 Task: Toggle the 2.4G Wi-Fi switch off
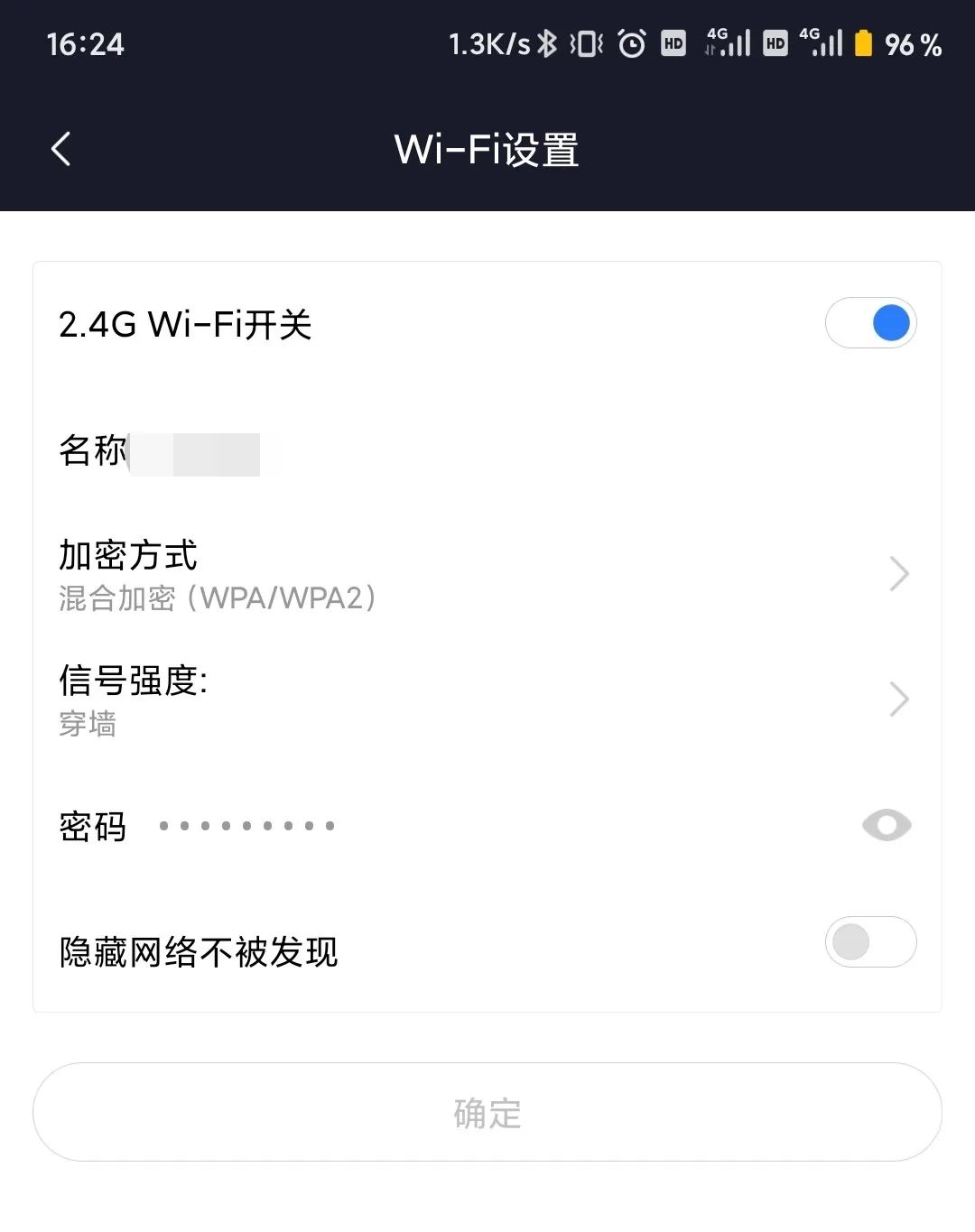[x=870, y=322]
